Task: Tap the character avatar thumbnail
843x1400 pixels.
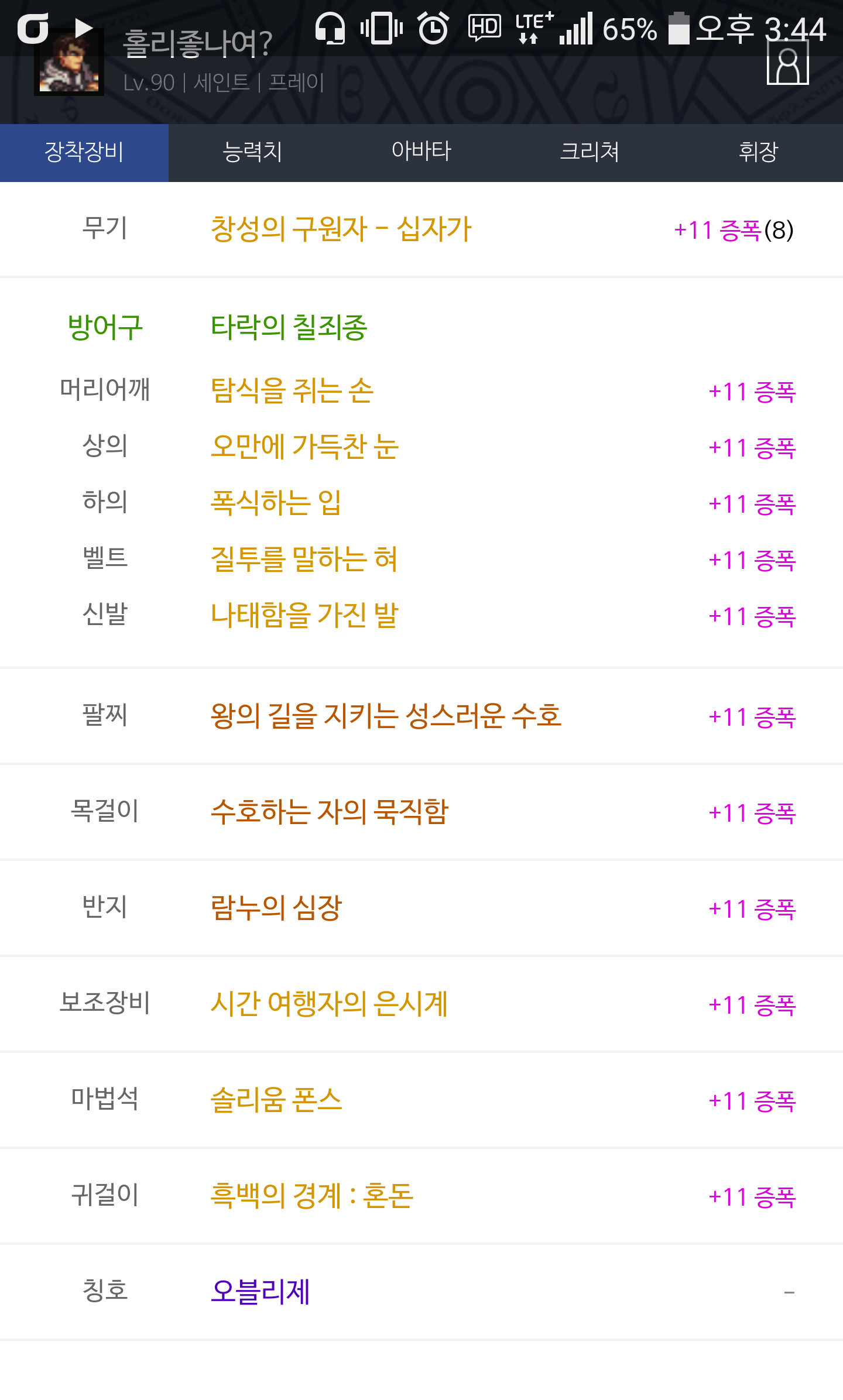Action: (x=69, y=62)
